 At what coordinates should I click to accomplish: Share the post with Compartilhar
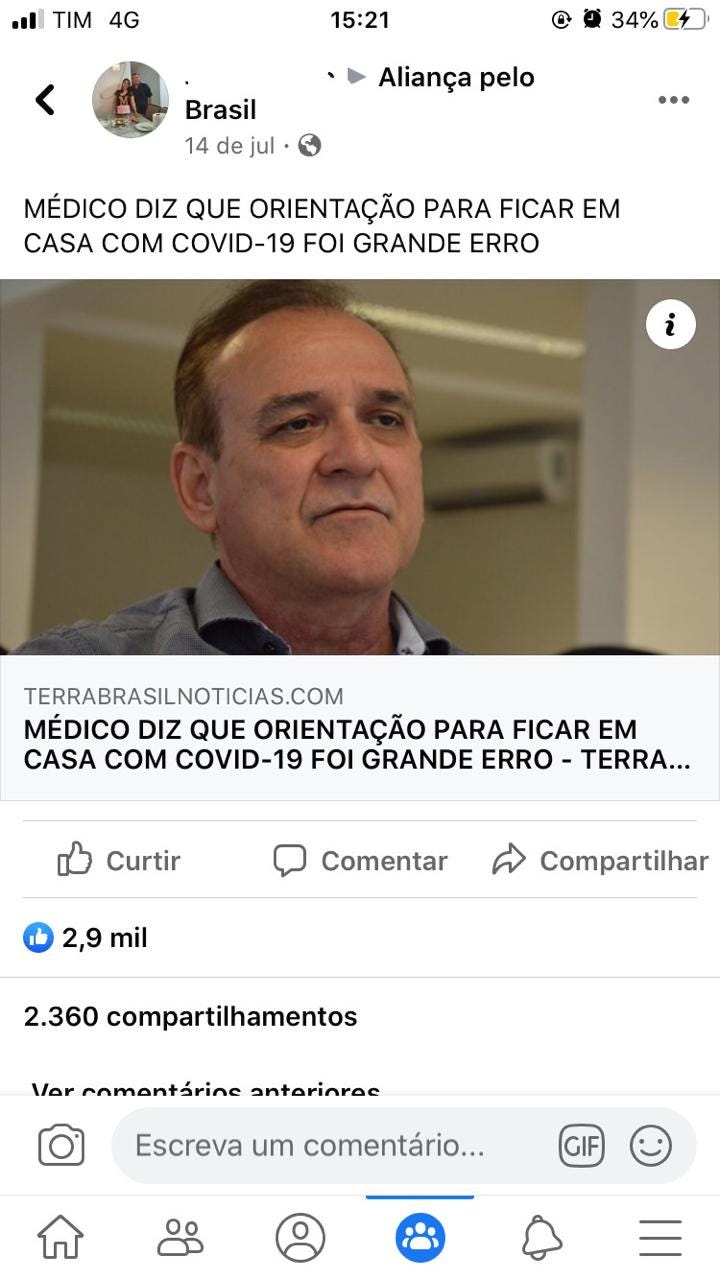coord(600,860)
